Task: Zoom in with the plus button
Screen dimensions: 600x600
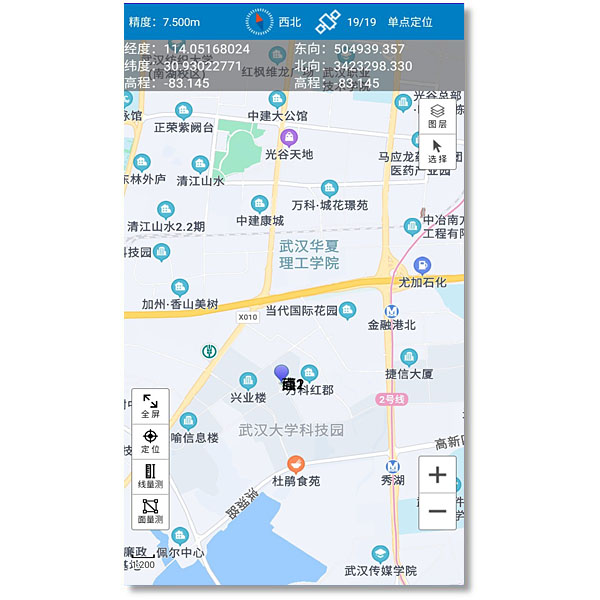Action: [437, 475]
